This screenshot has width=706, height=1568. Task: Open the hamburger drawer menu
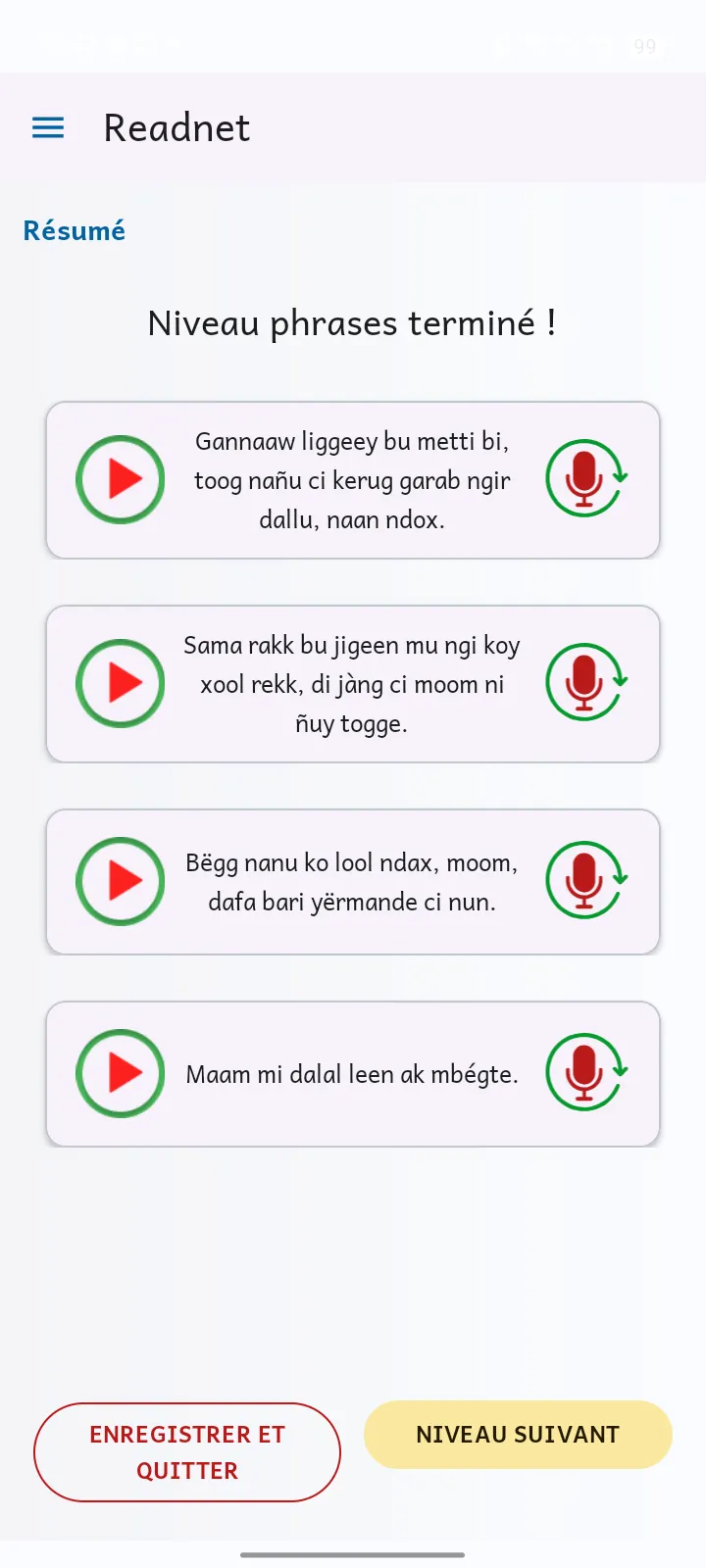(x=48, y=127)
